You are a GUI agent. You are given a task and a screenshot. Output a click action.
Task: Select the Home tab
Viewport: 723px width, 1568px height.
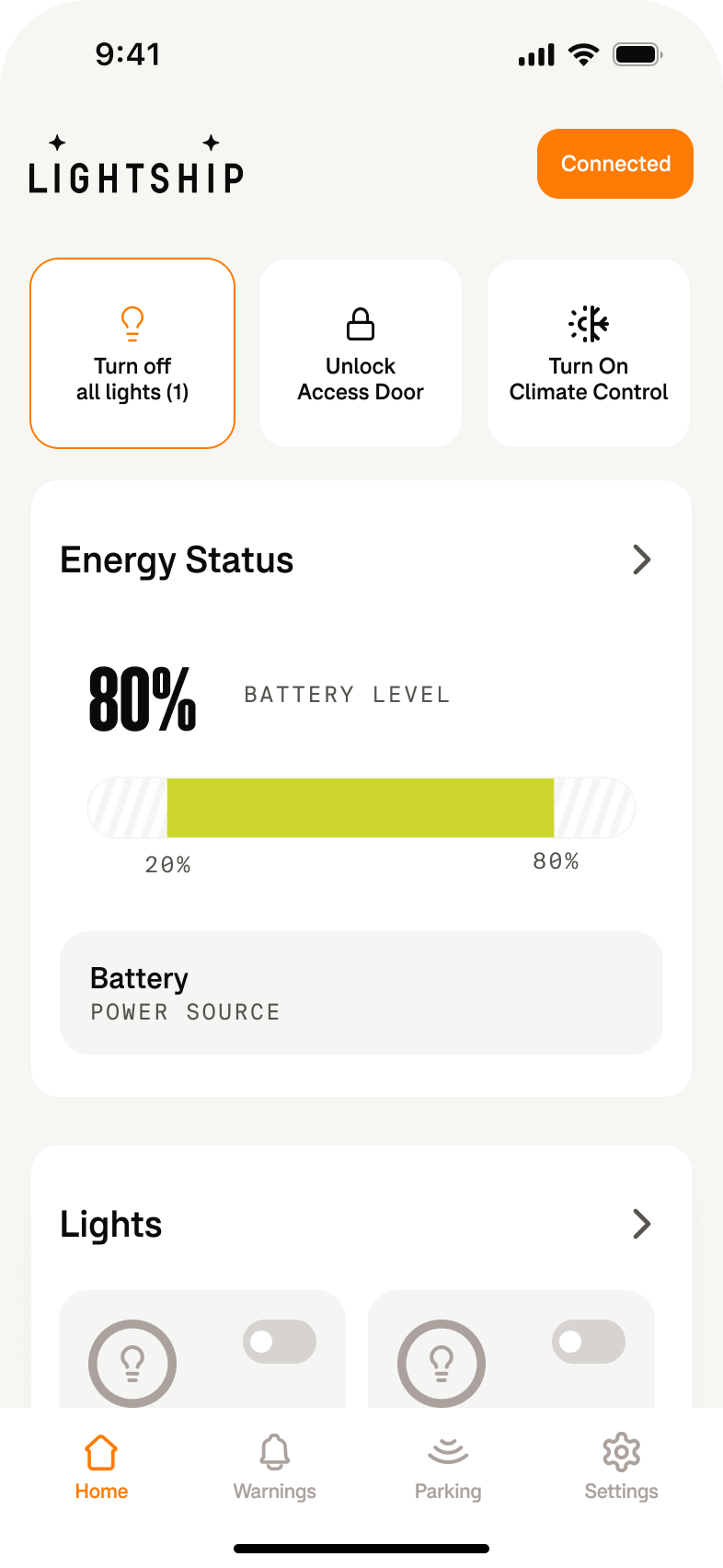coord(101,1467)
